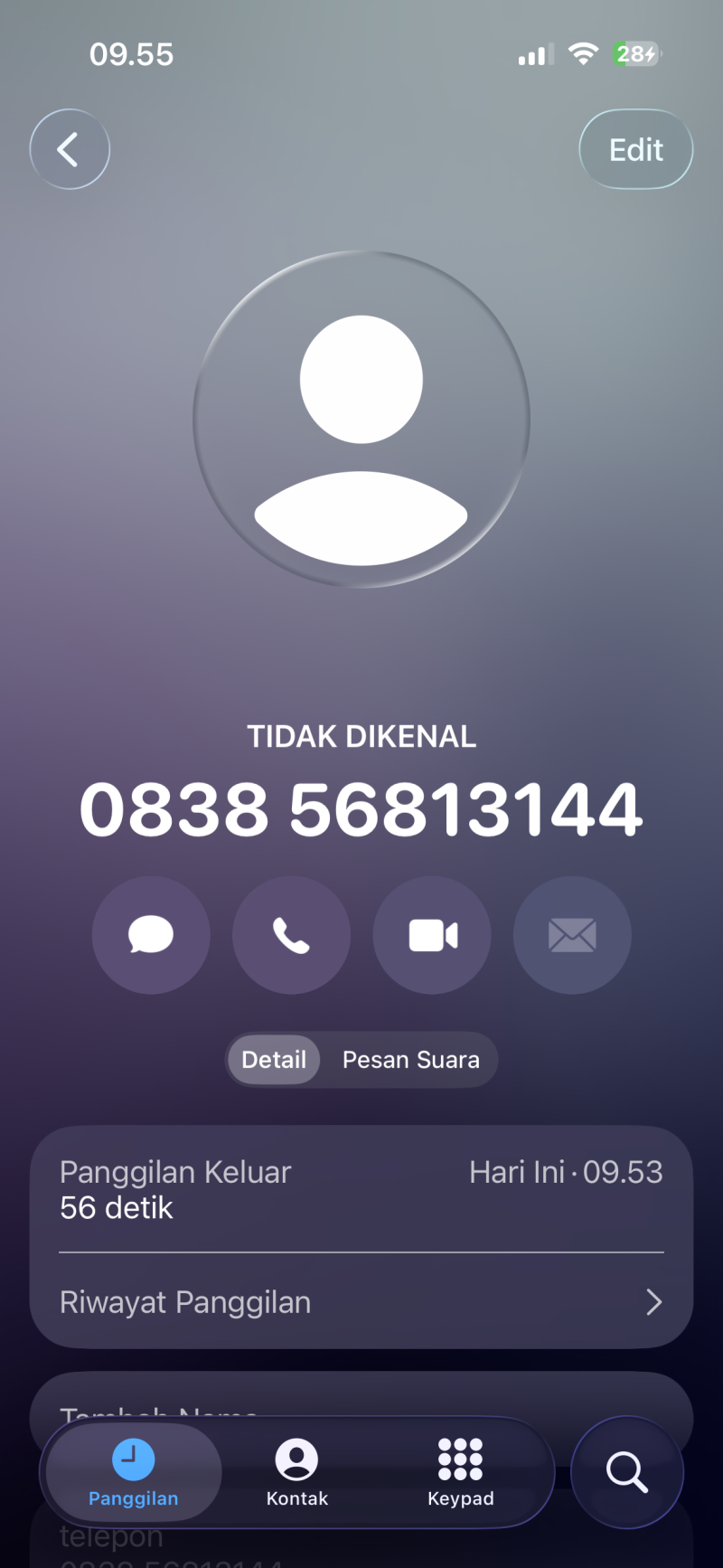Image resolution: width=723 pixels, height=1568 pixels.
Task: Tap the Edit button
Action: click(635, 149)
